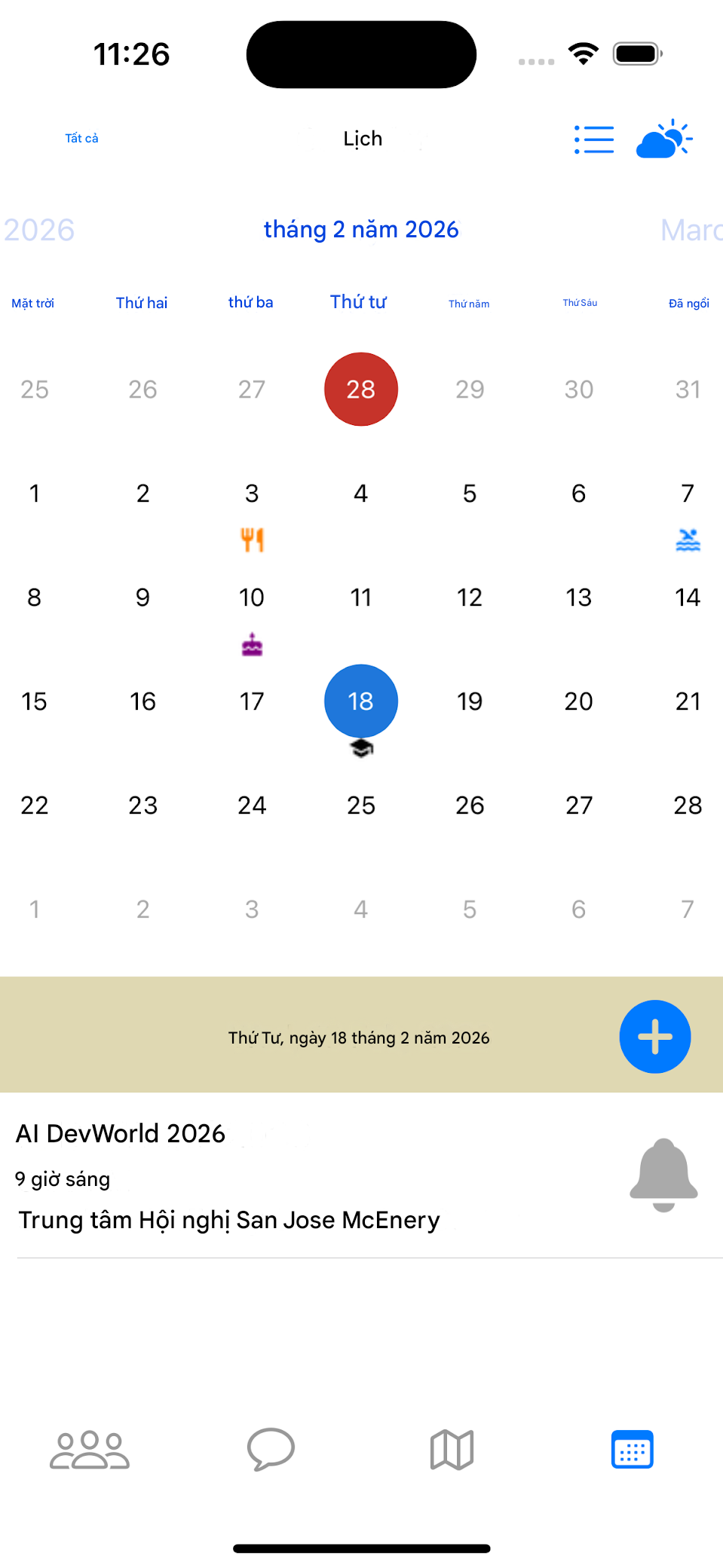Add a new event with plus button
This screenshot has width=723, height=1568.
coord(654,1037)
